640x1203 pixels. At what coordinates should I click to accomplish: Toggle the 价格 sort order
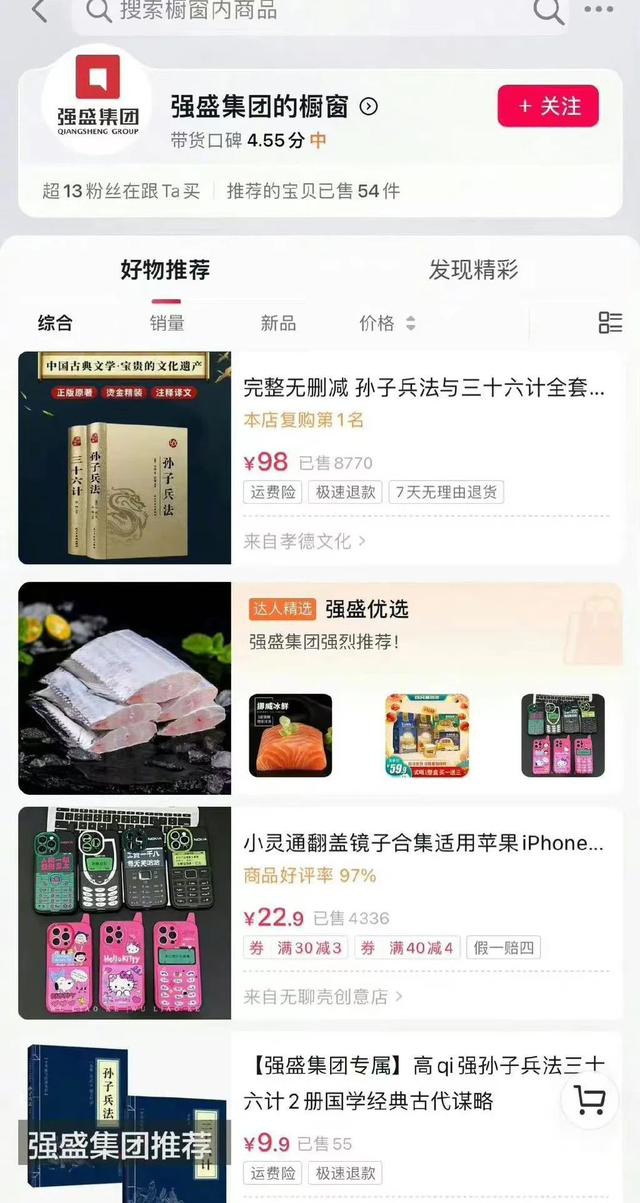coord(386,323)
